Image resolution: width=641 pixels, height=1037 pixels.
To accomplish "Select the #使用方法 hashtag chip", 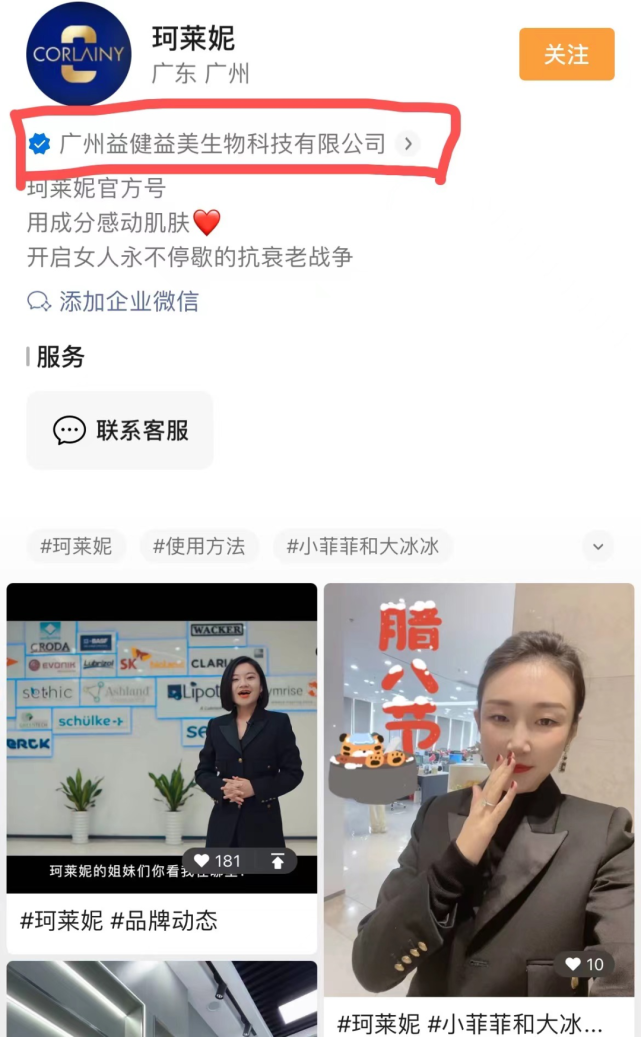I will coord(199,546).
